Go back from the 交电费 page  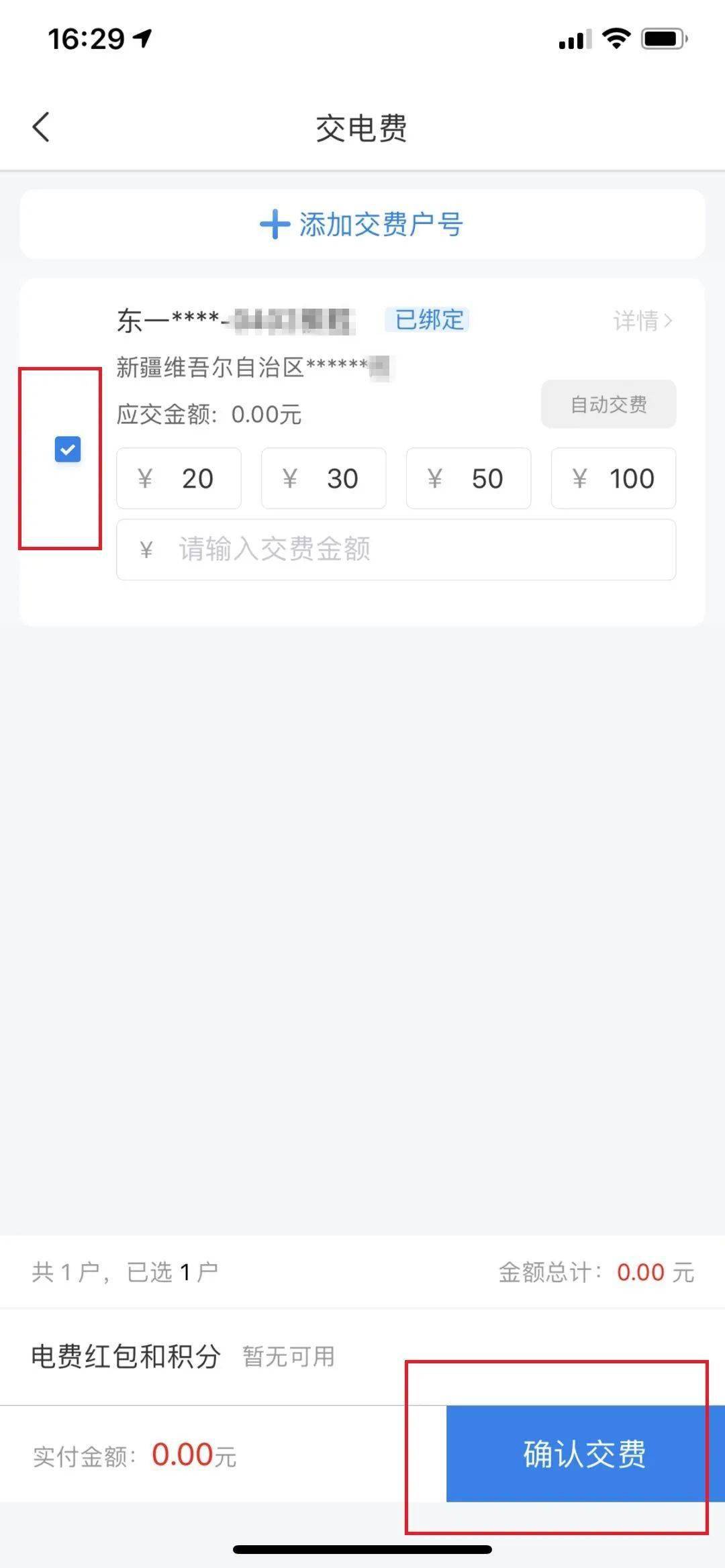42,127
